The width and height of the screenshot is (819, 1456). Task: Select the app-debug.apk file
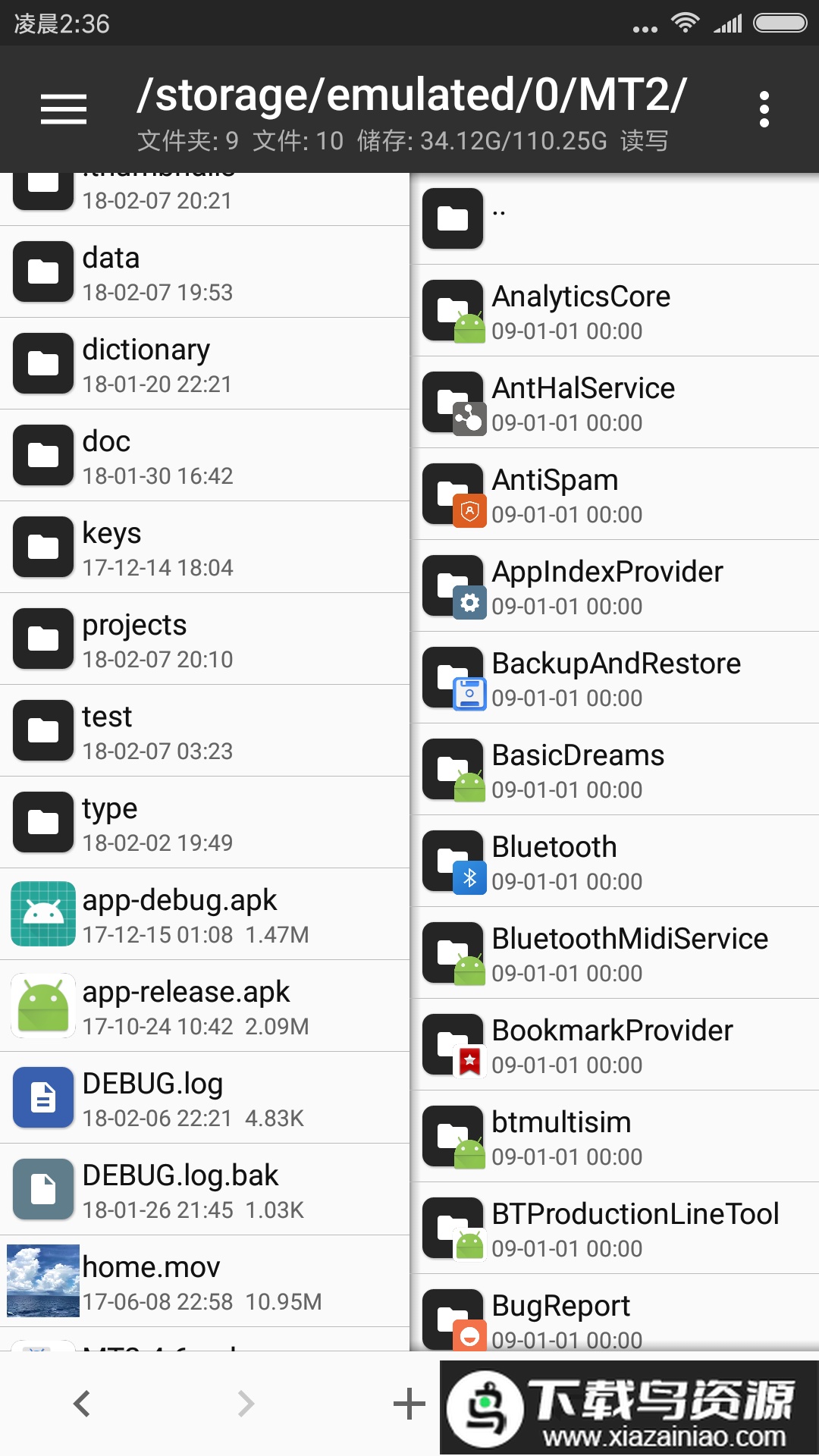pyautogui.click(x=205, y=915)
